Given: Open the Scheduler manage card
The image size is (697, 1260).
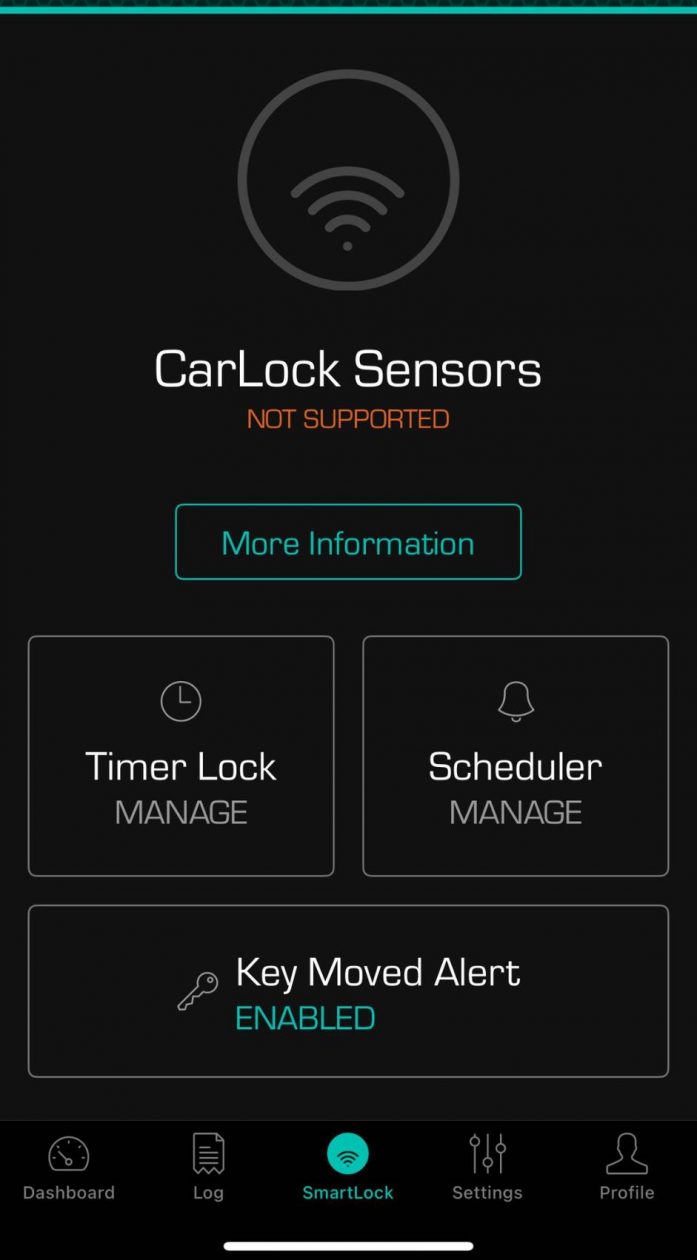Looking at the screenshot, I should point(515,756).
